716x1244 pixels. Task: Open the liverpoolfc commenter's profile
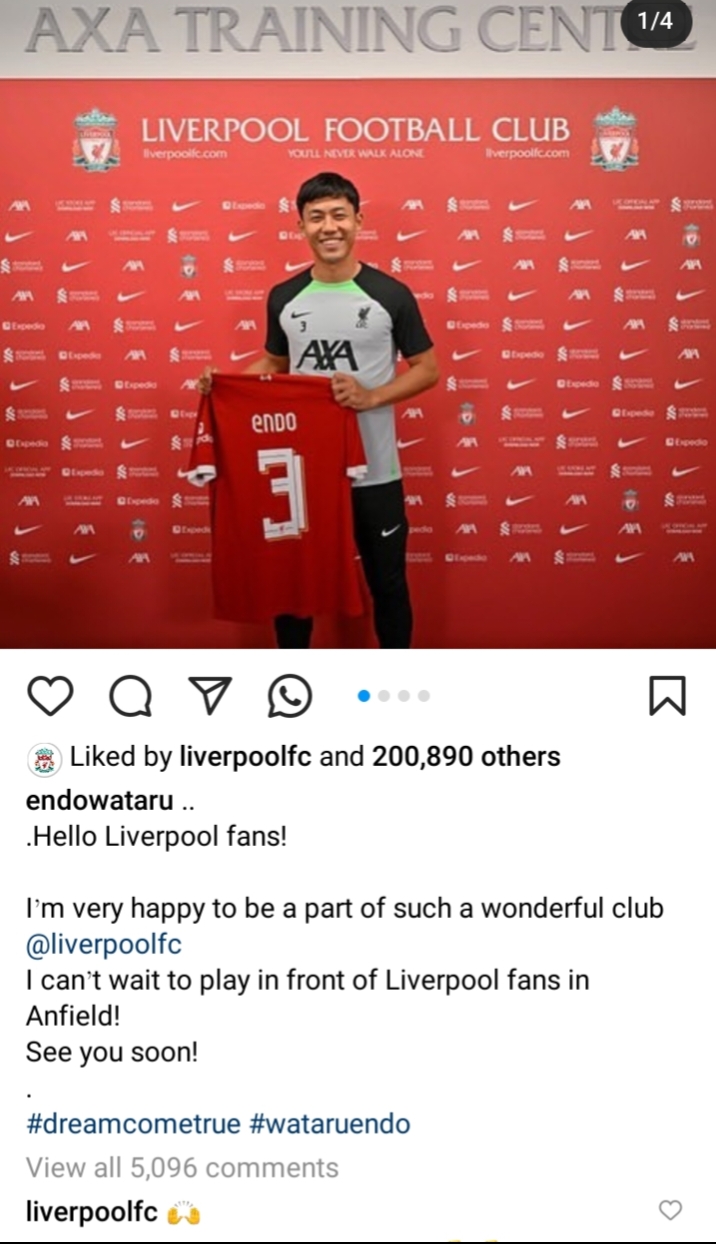(91, 1211)
